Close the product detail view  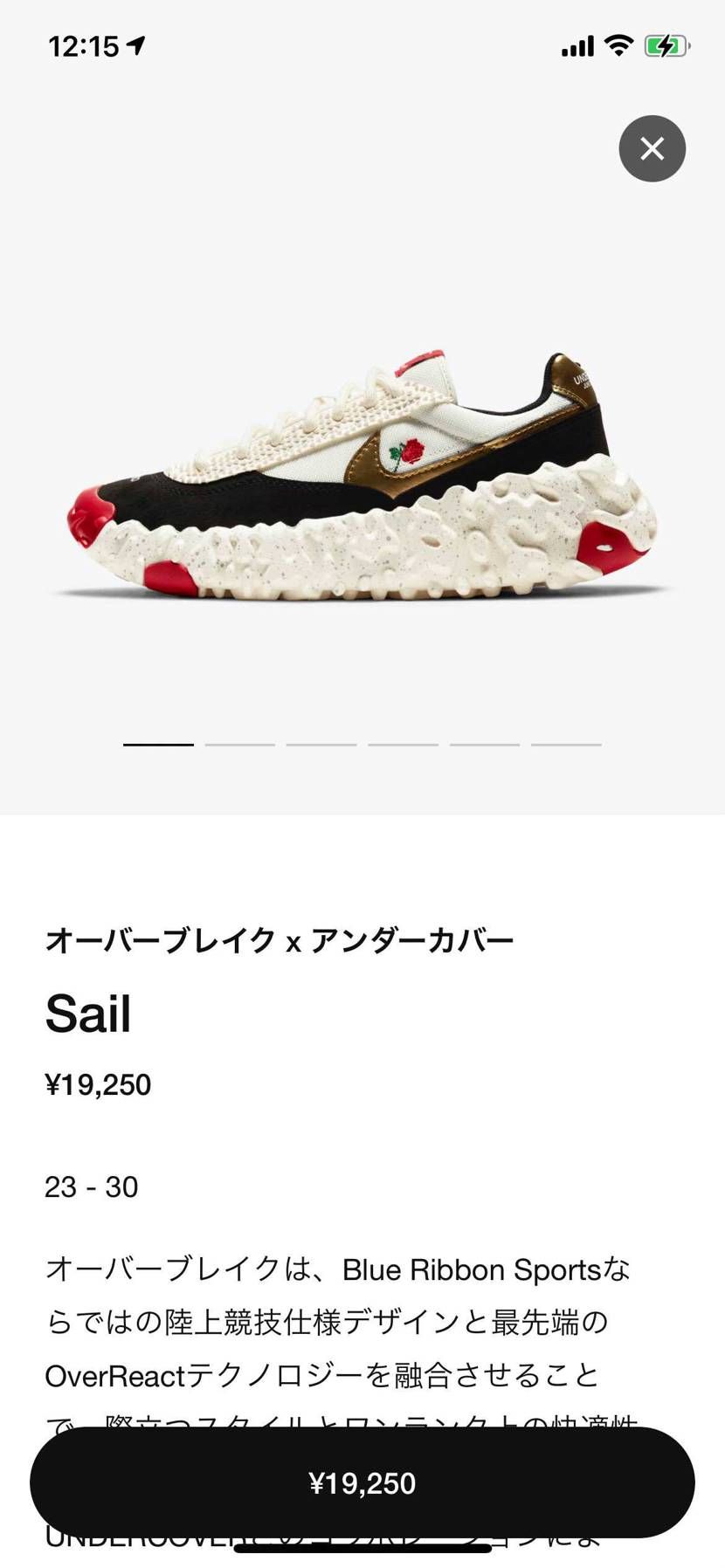point(652,148)
